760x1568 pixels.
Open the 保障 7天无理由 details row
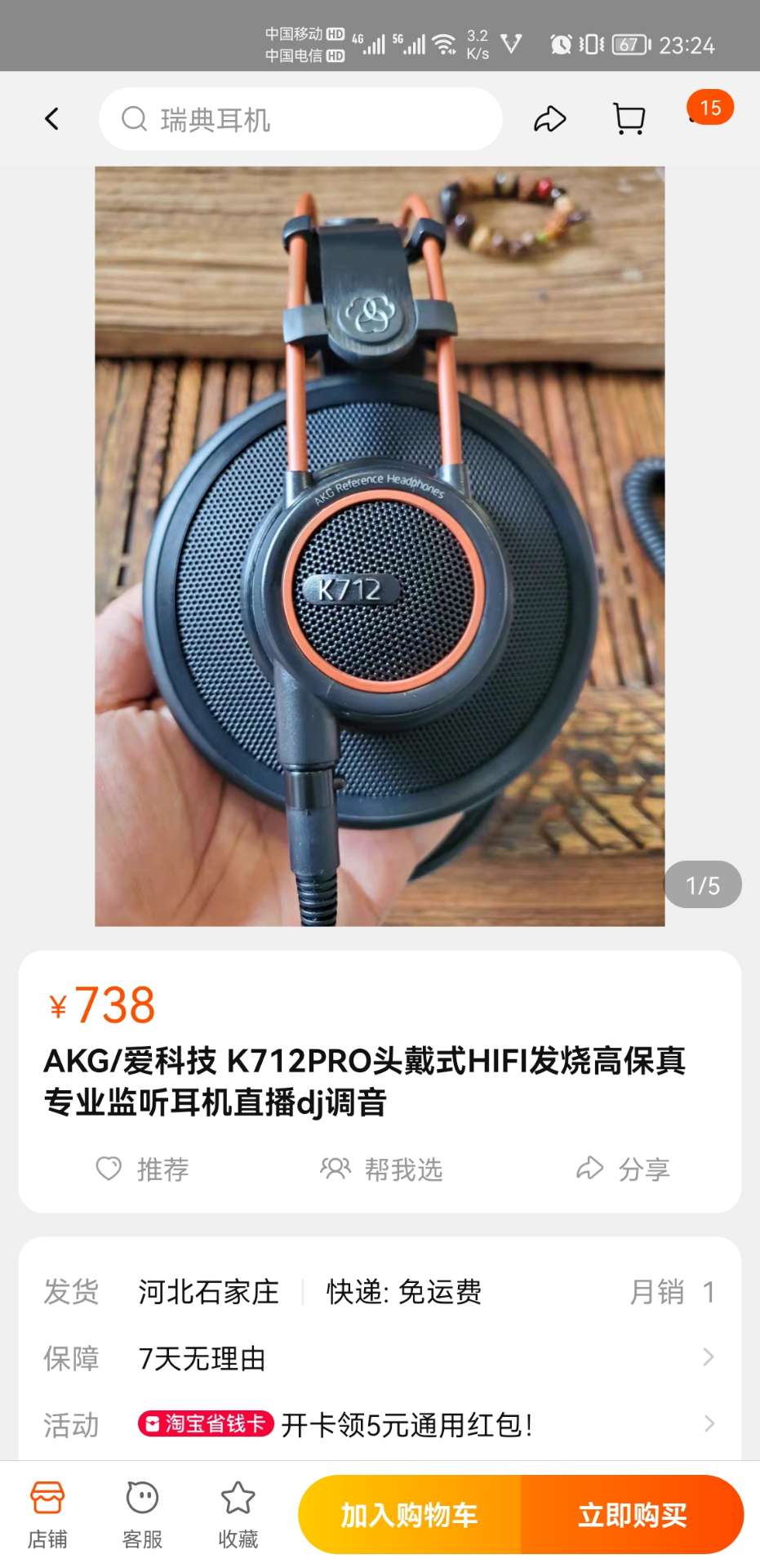click(x=380, y=1358)
